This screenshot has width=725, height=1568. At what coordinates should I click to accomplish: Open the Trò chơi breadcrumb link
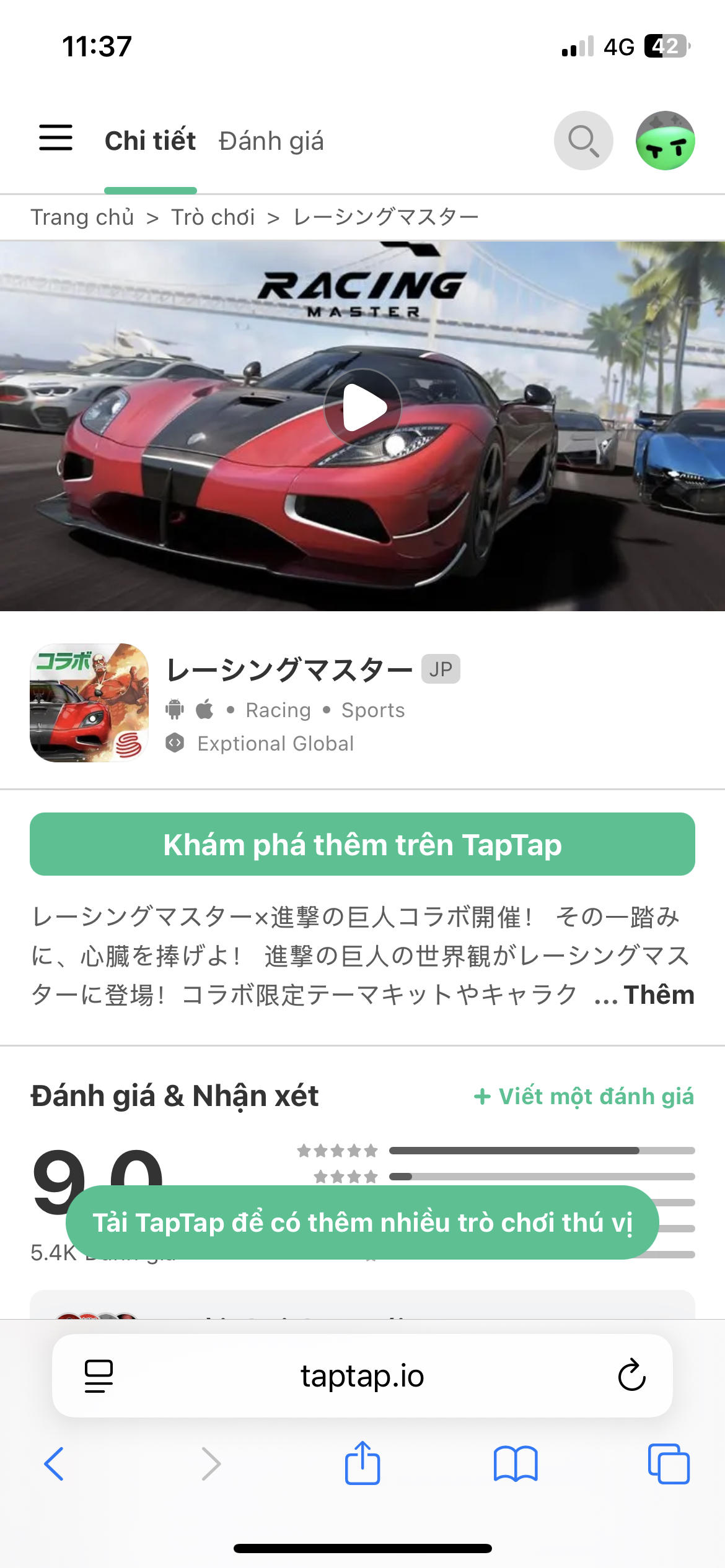[x=213, y=217]
